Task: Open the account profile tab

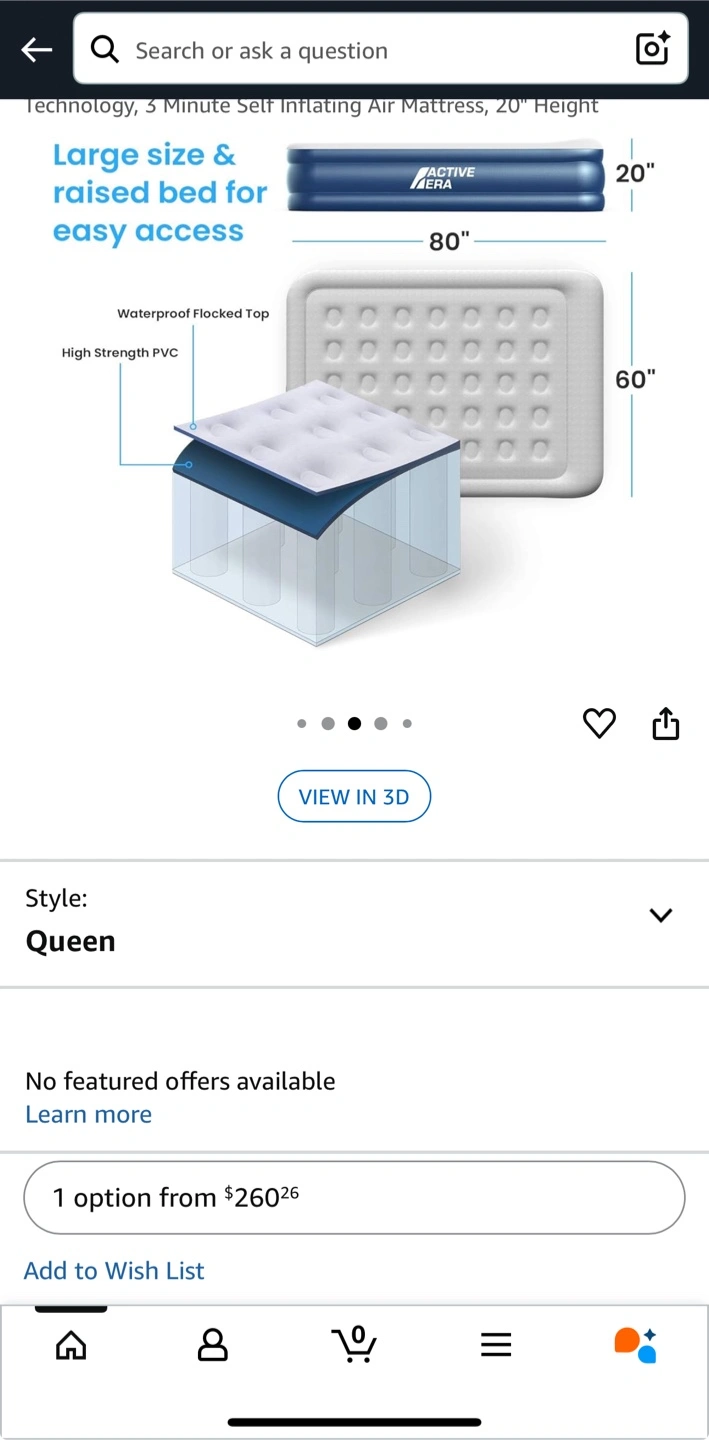Action: point(213,1345)
